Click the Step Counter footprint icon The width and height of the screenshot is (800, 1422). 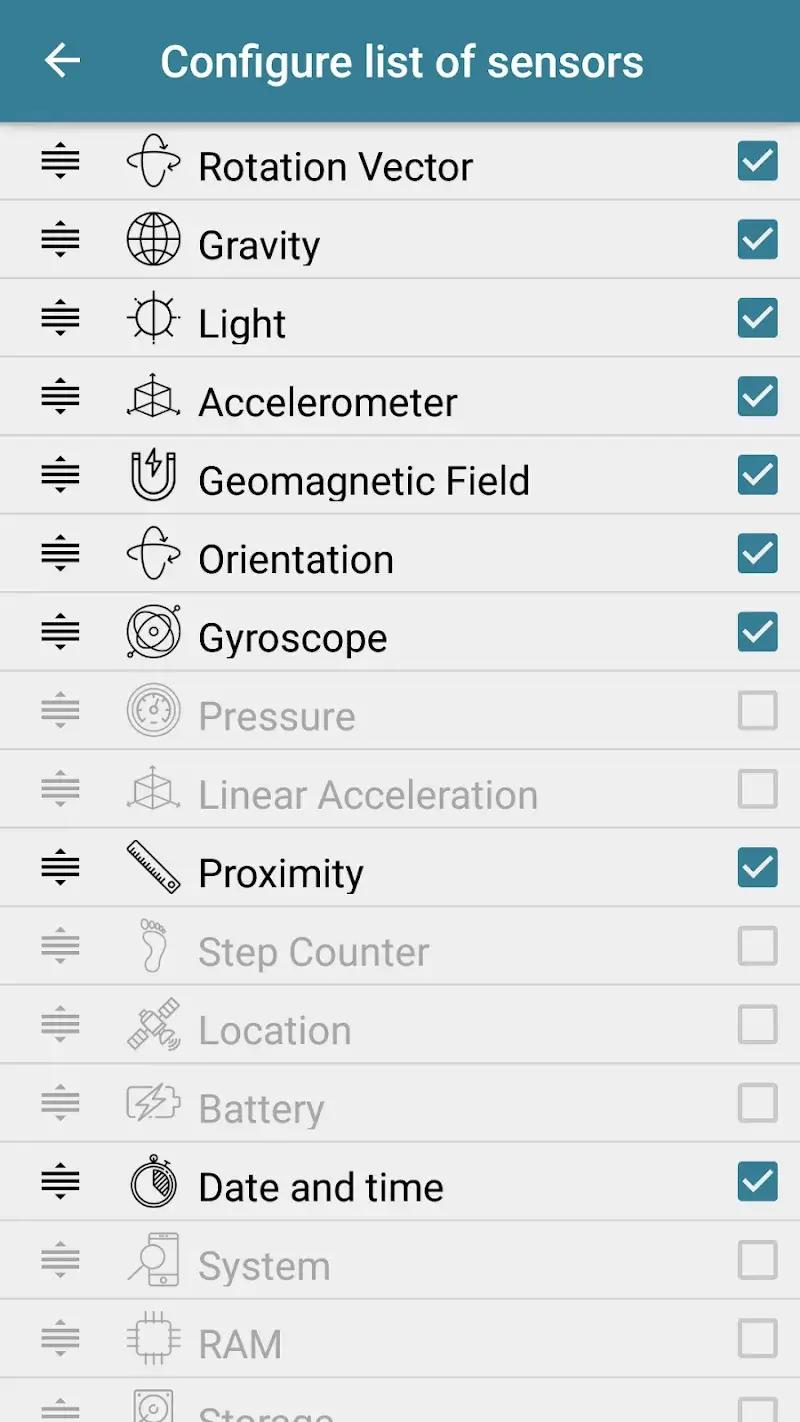(x=152, y=945)
